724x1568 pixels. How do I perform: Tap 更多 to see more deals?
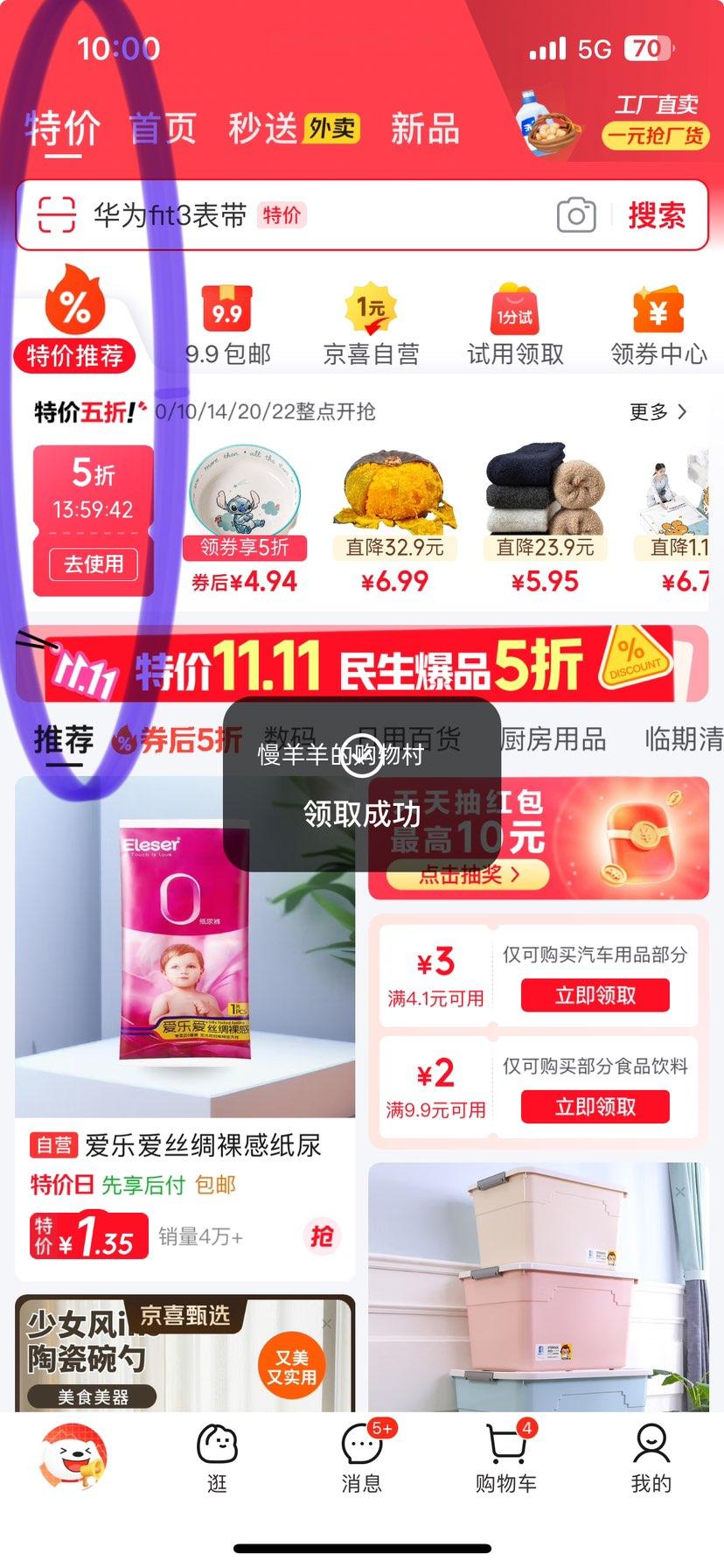[658, 411]
